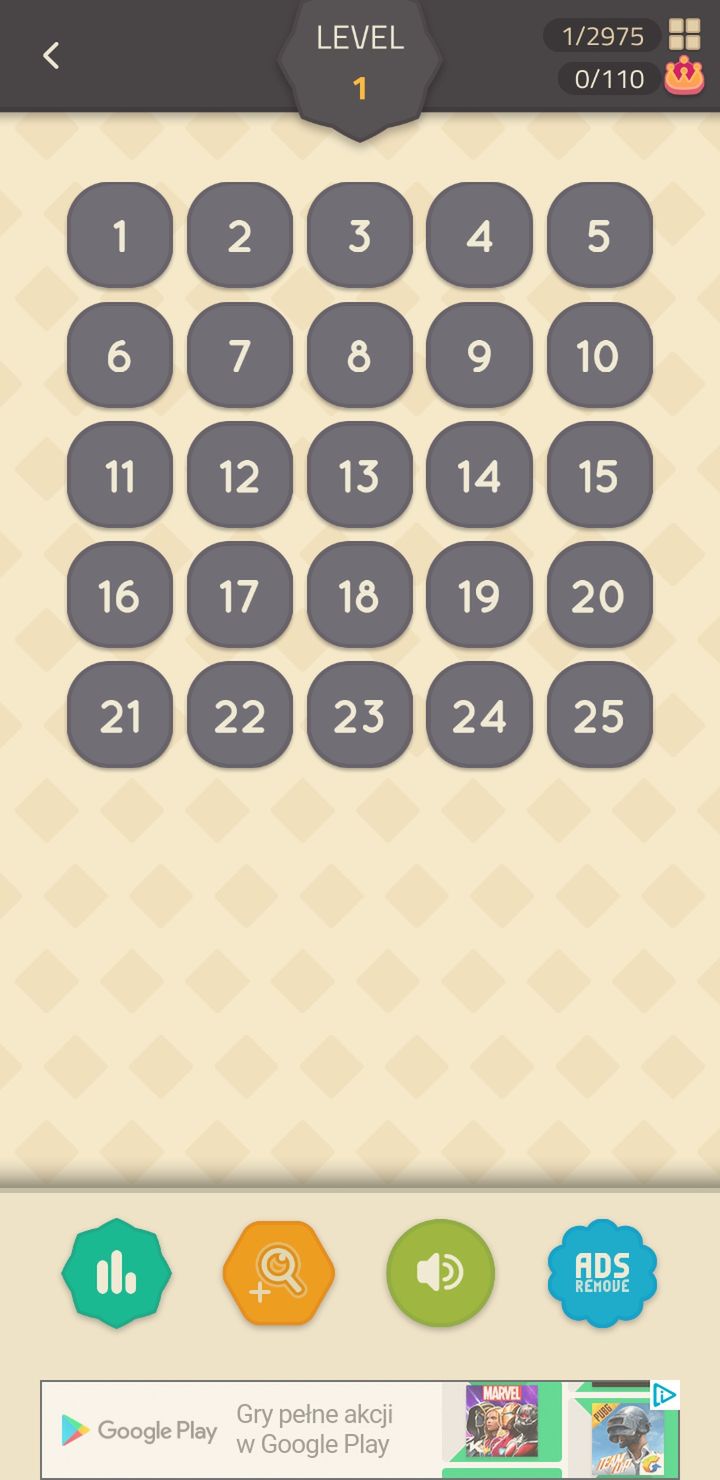Screen dimensions: 720x1480
Task: Open puzzle number 19
Action: [480, 595]
